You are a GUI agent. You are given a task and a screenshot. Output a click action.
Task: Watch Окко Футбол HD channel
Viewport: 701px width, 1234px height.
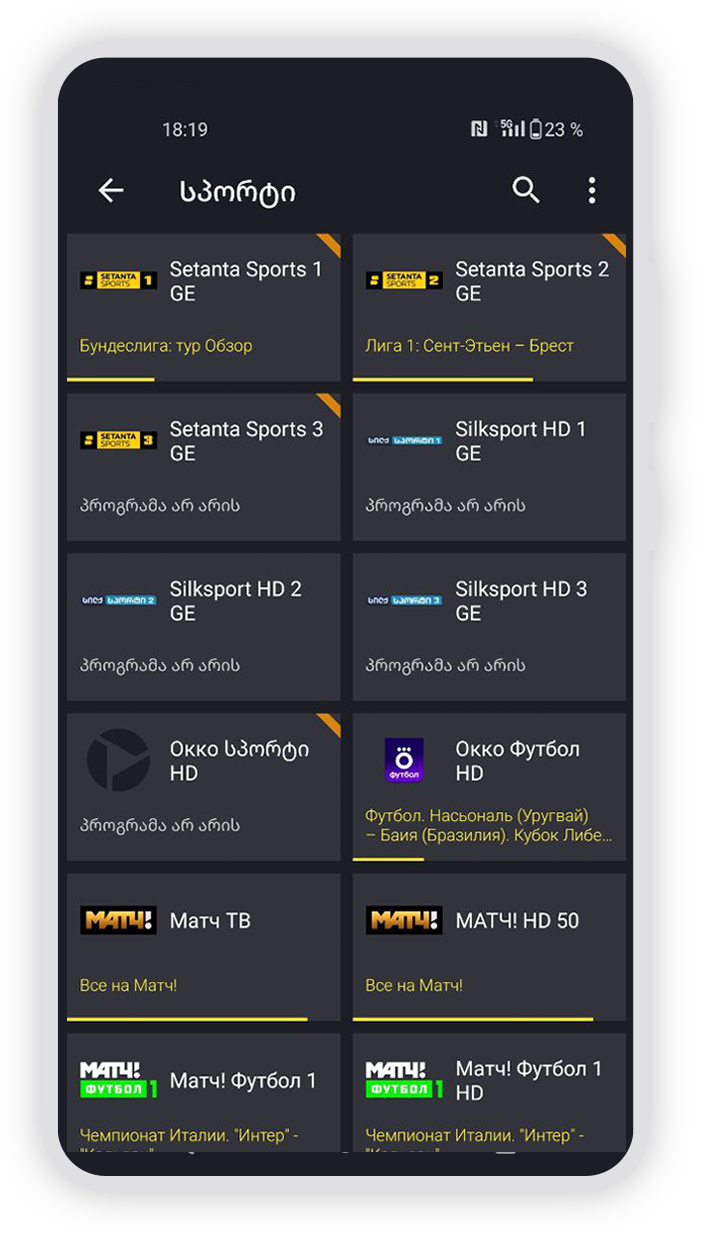pyautogui.click(x=489, y=786)
